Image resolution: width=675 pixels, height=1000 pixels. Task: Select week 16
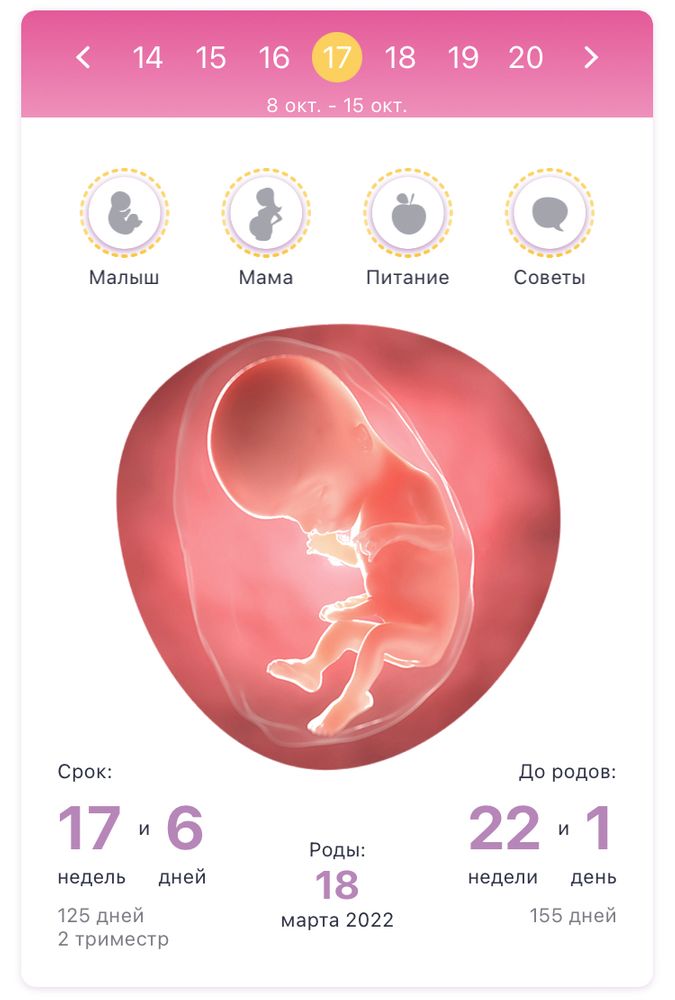click(x=274, y=58)
